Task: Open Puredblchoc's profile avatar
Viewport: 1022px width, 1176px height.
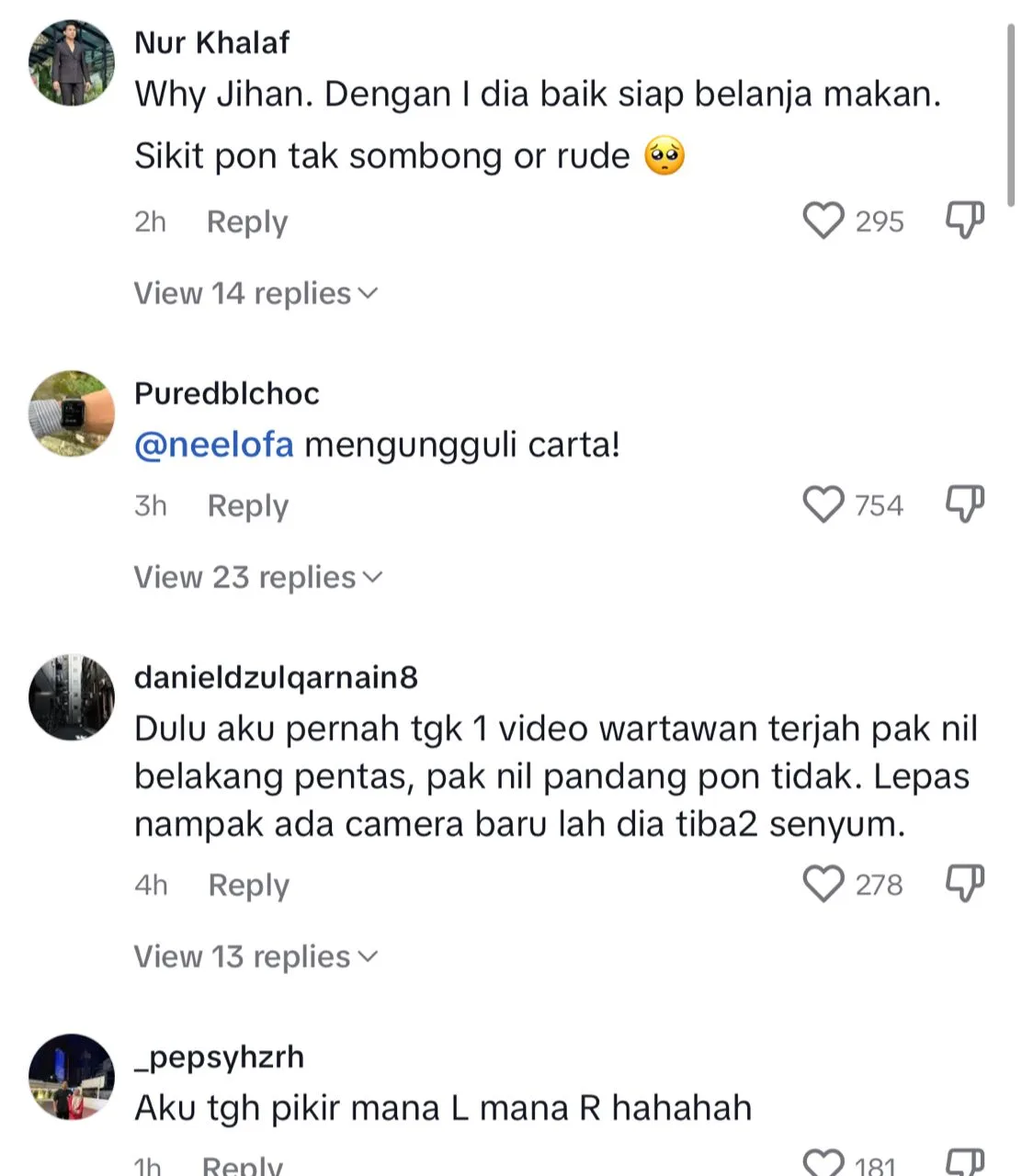Action: coord(72,413)
